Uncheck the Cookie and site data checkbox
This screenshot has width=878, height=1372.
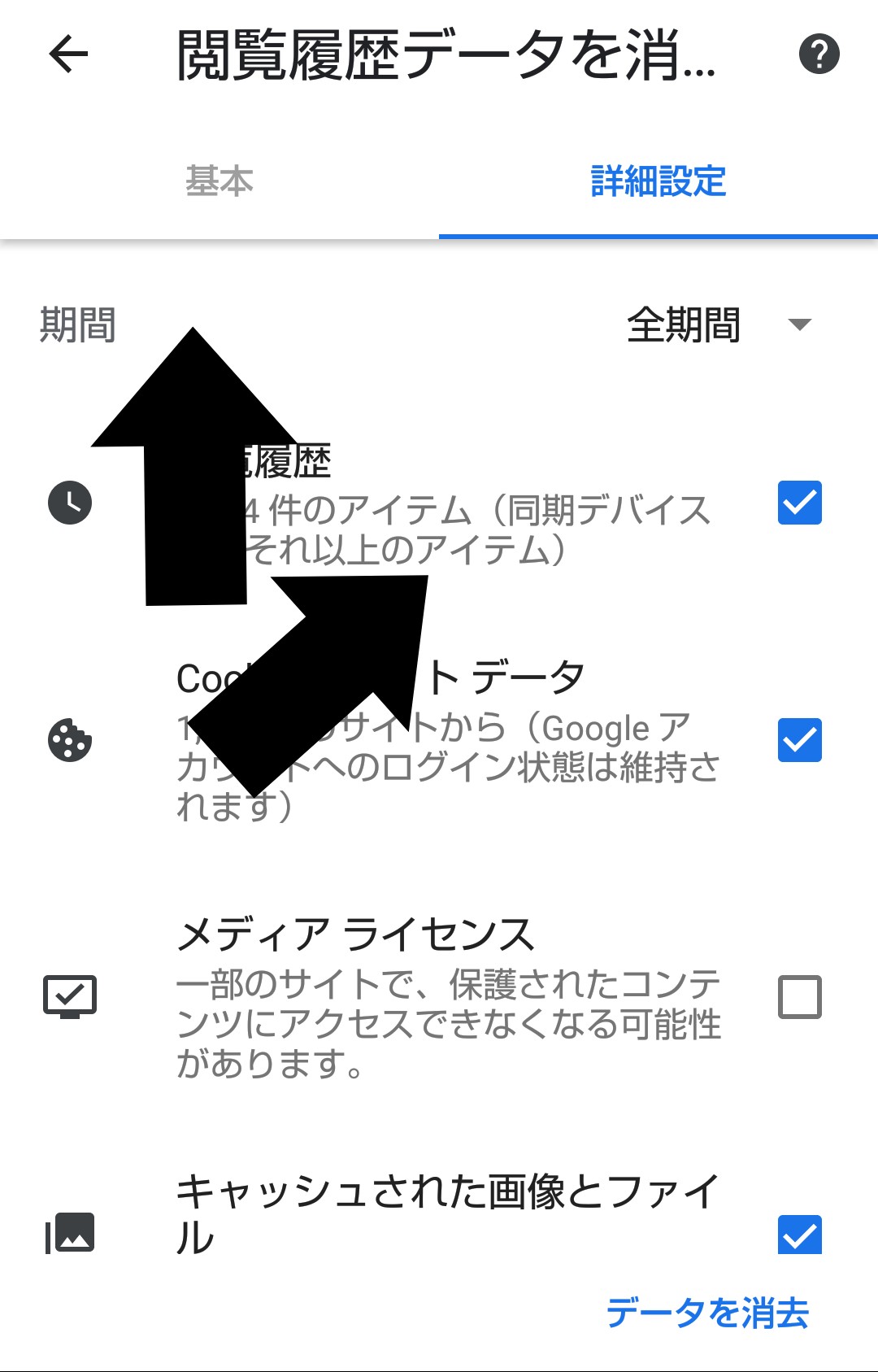click(799, 740)
